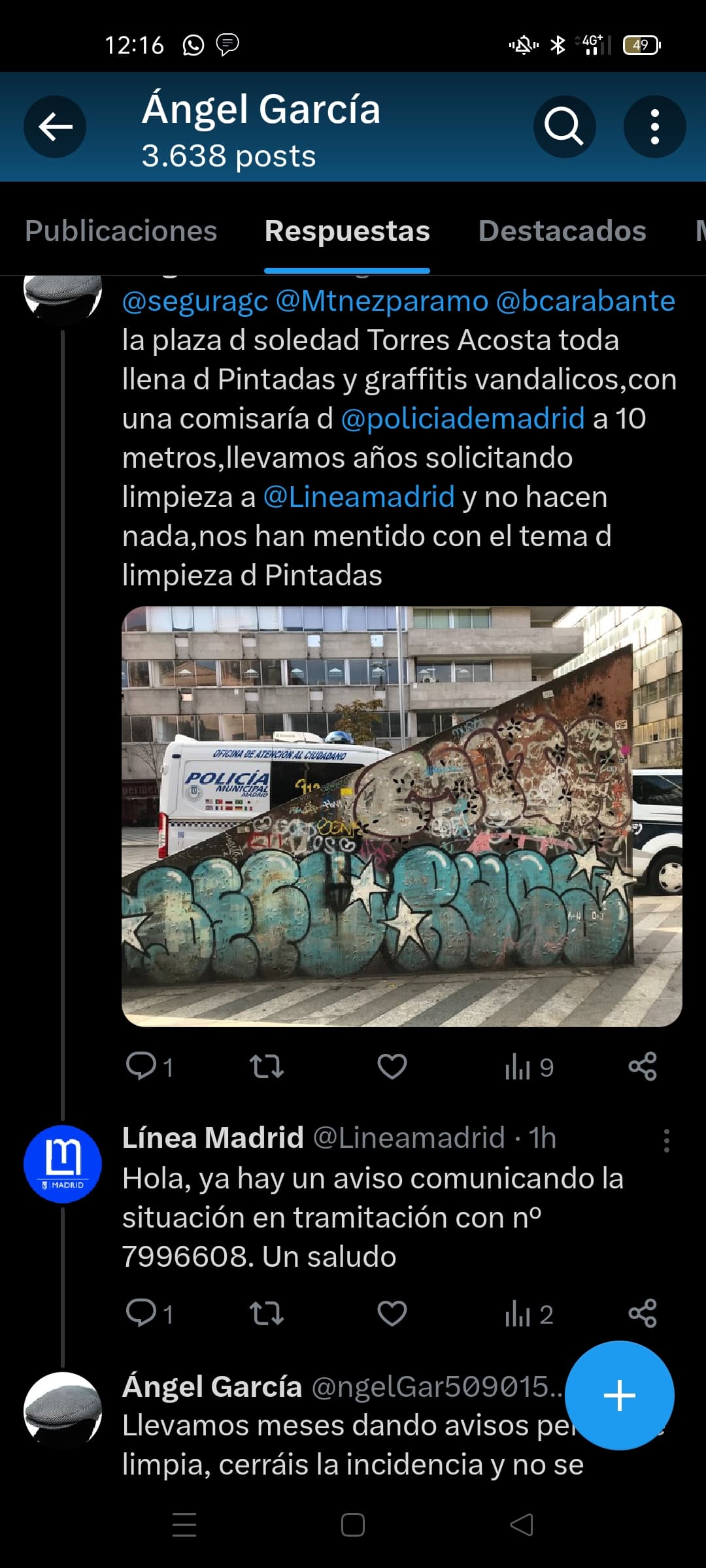Like the graffiti photo post

click(392, 1066)
